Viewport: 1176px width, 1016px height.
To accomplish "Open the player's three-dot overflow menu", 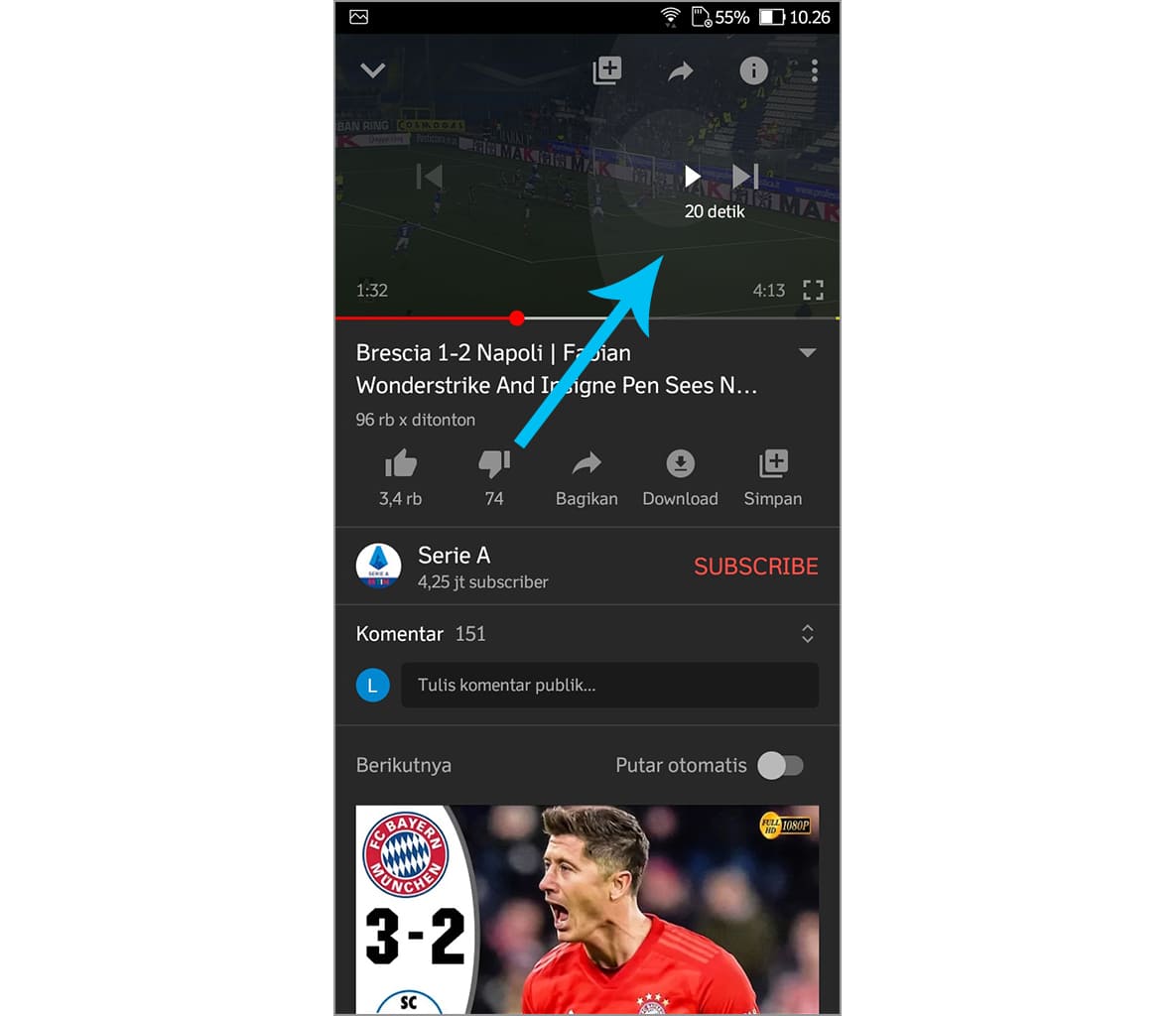I will pyautogui.click(x=815, y=70).
